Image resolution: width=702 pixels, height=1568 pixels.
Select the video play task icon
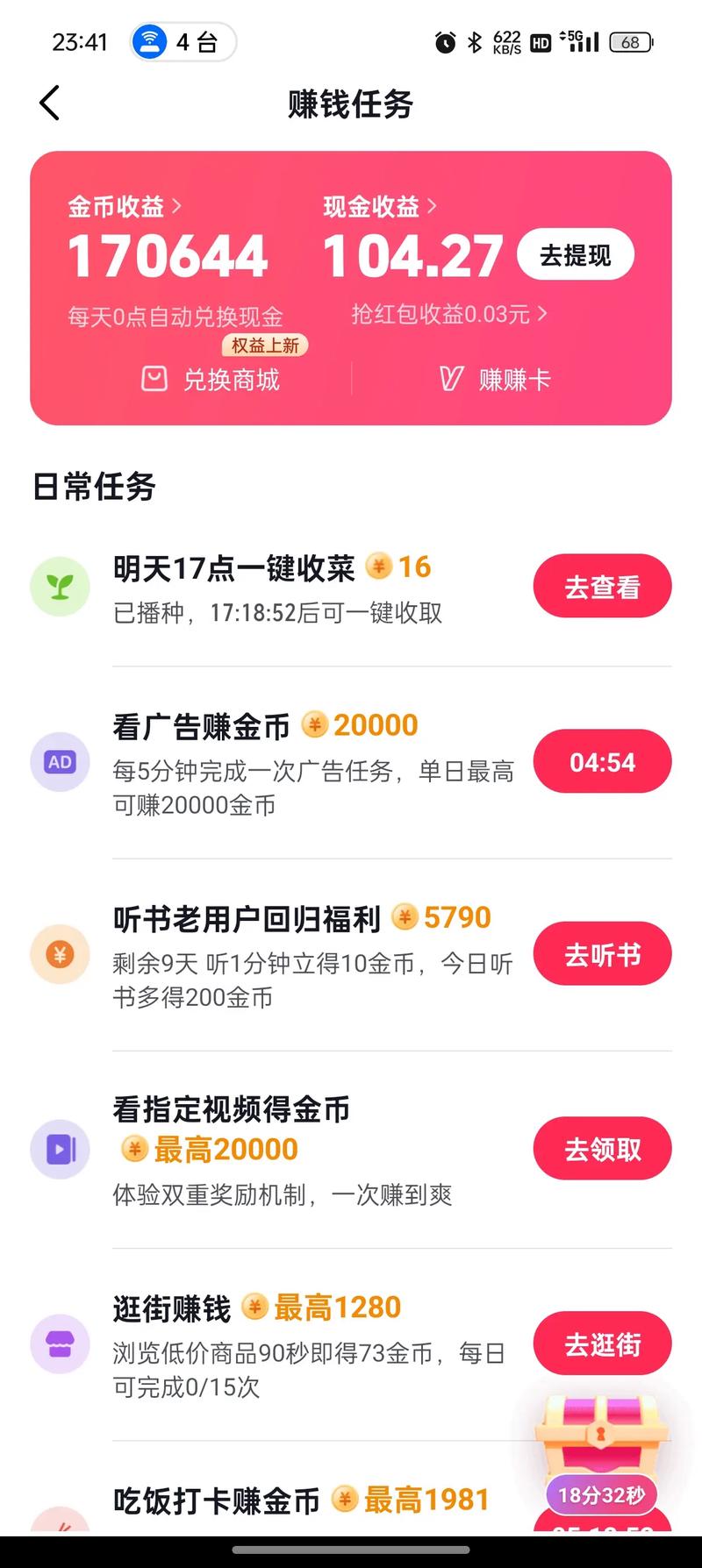(x=59, y=1149)
